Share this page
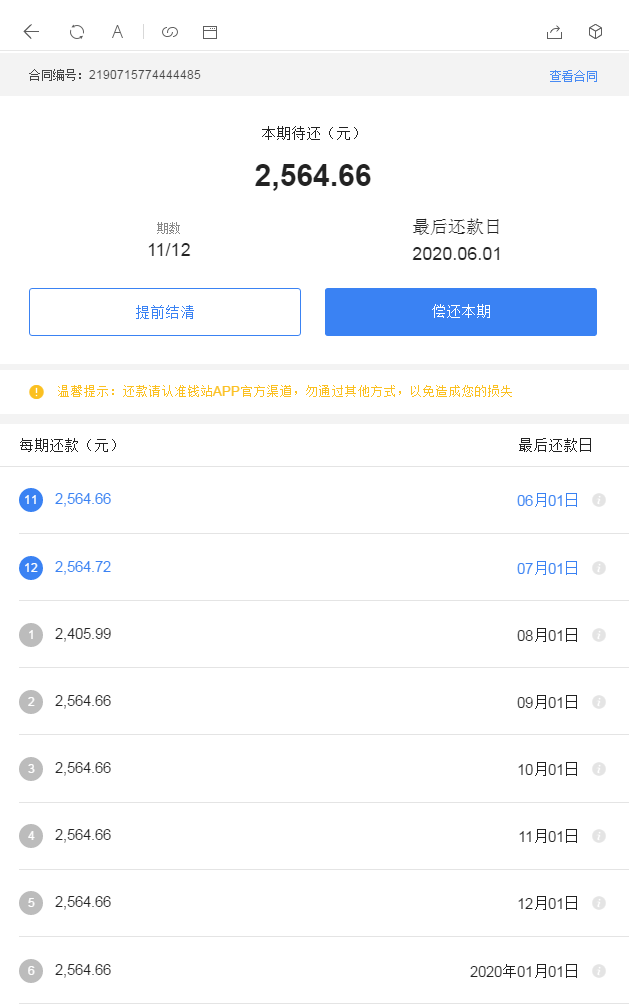 point(554,32)
